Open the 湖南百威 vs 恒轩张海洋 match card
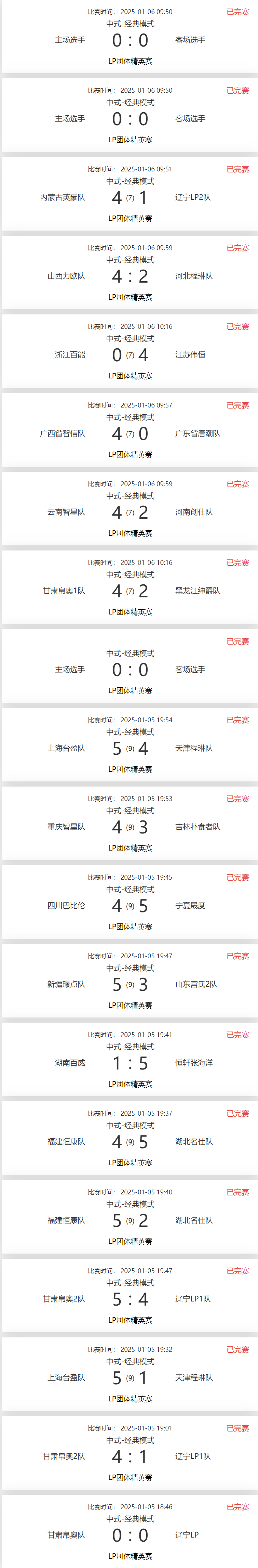 click(130, 1063)
